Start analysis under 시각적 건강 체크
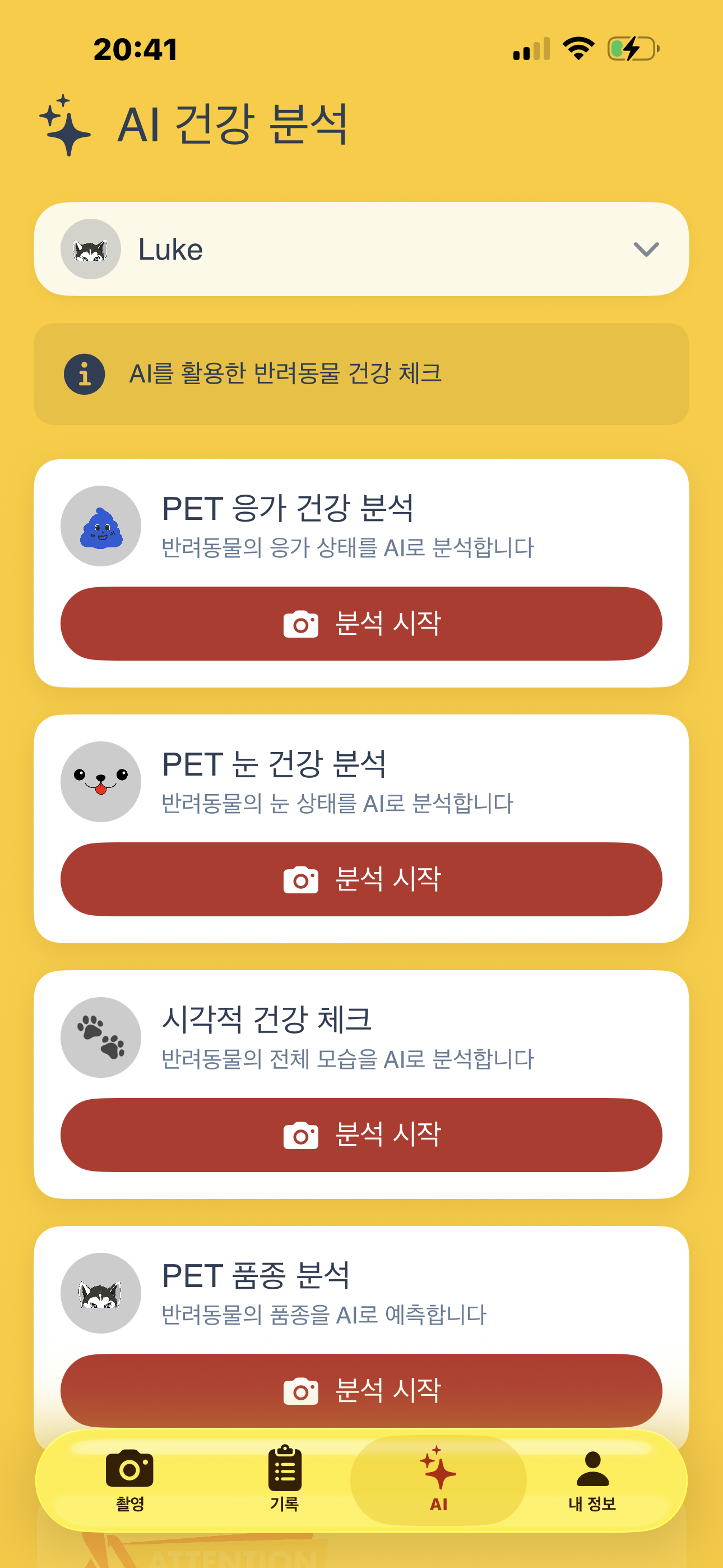The height and width of the screenshot is (1568, 723). pos(361,1135)
